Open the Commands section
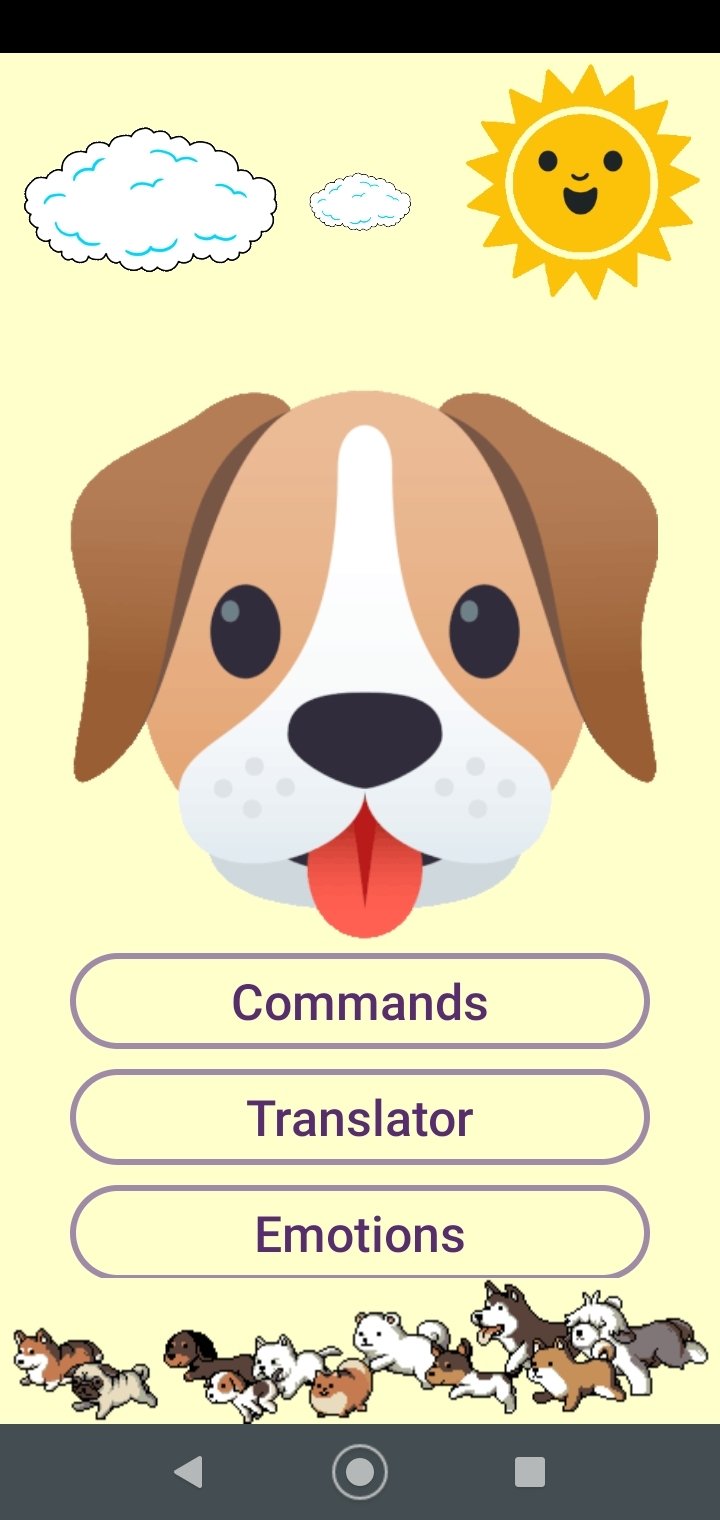The height and width of the screenshot is (1520, 720). 360,1001
